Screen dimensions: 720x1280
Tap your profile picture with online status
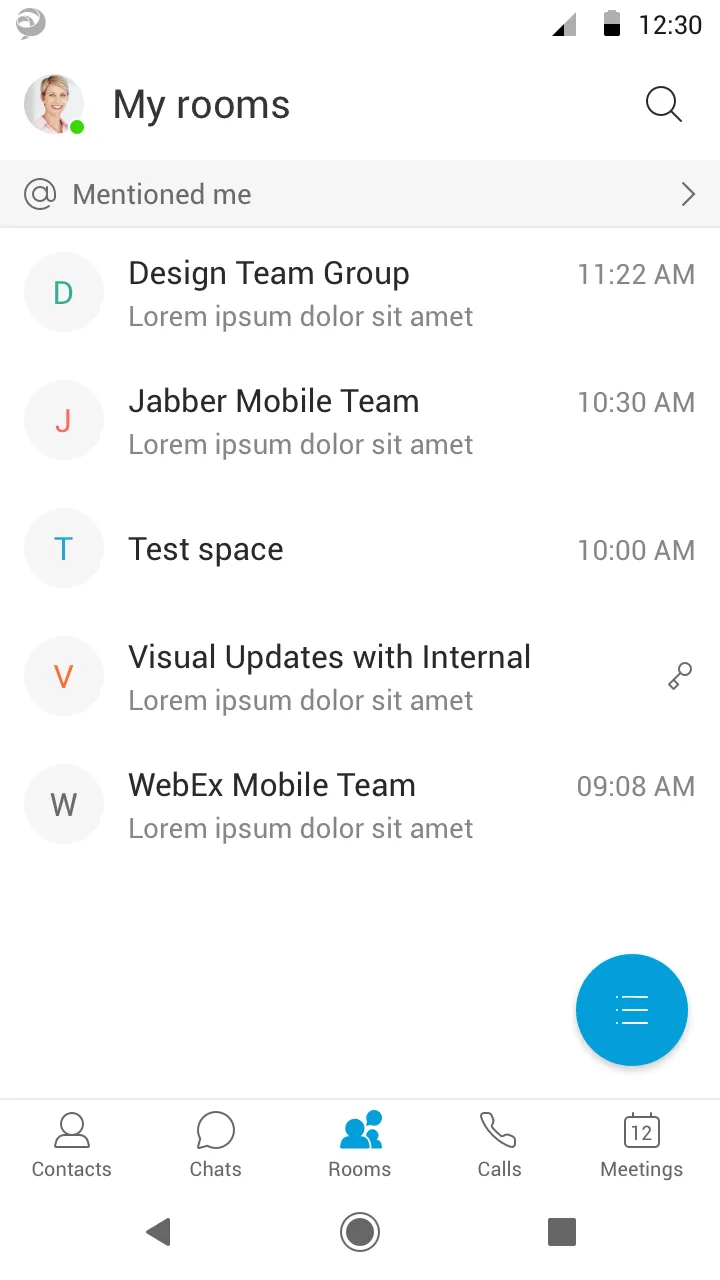(x=54, y=104)
